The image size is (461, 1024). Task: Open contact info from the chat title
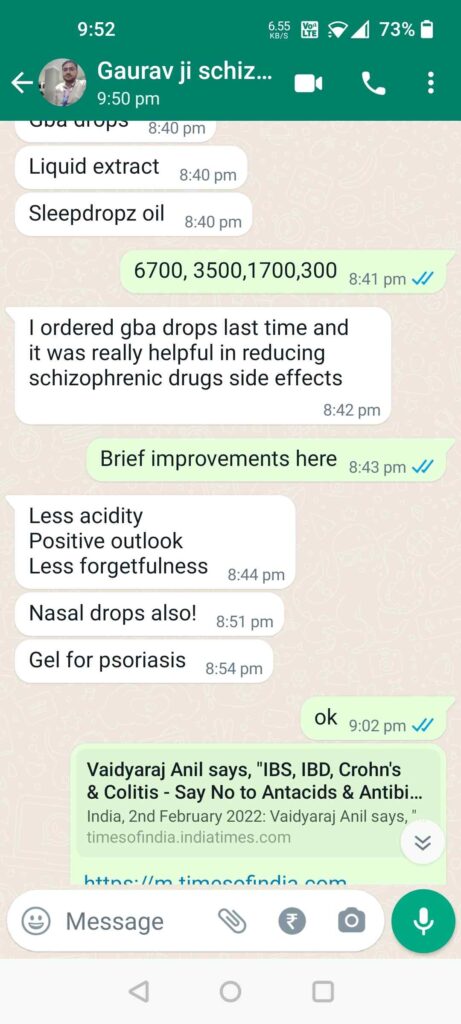(184, 83)
